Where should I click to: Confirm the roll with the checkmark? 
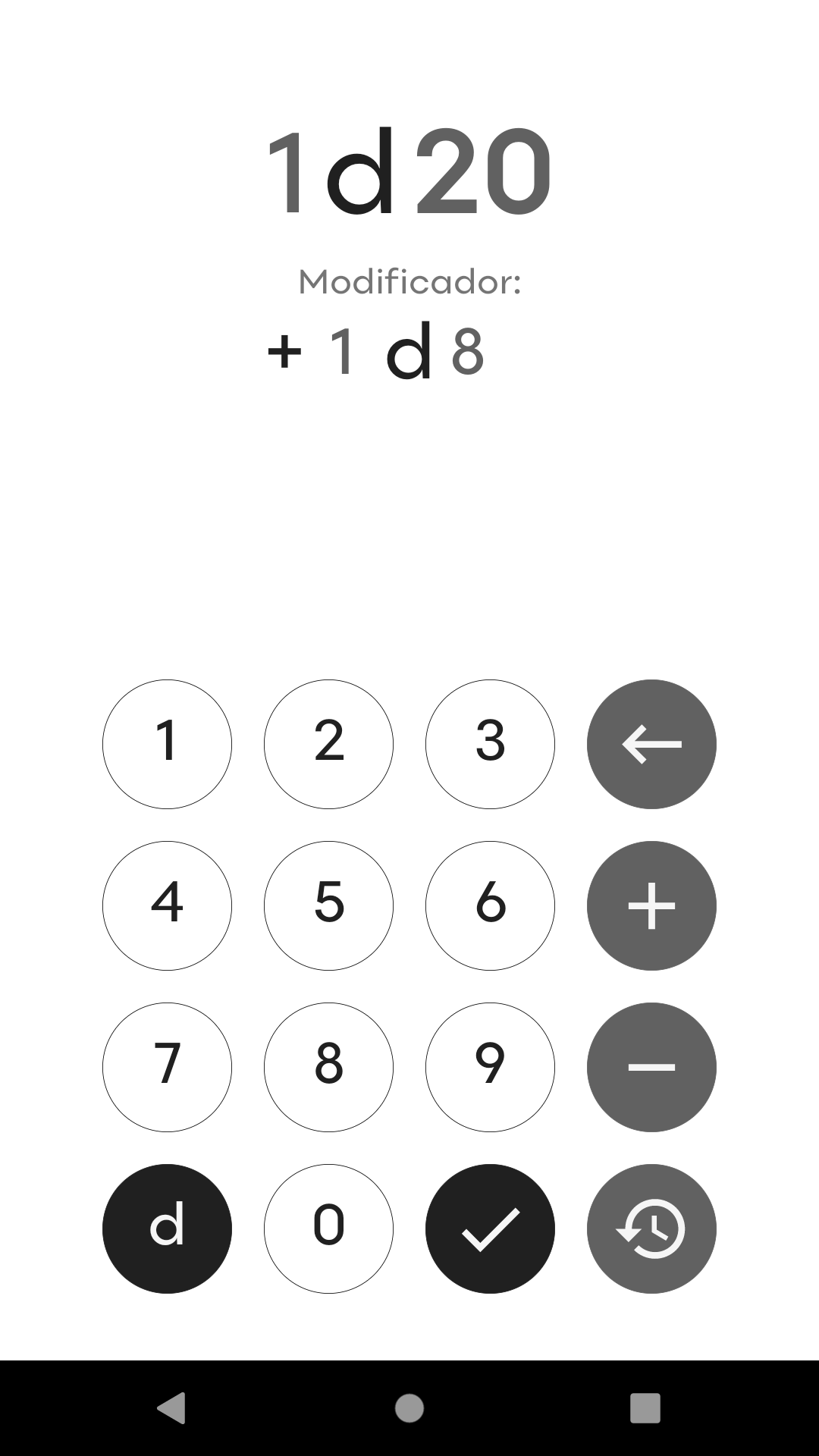tap(490, 1228)
